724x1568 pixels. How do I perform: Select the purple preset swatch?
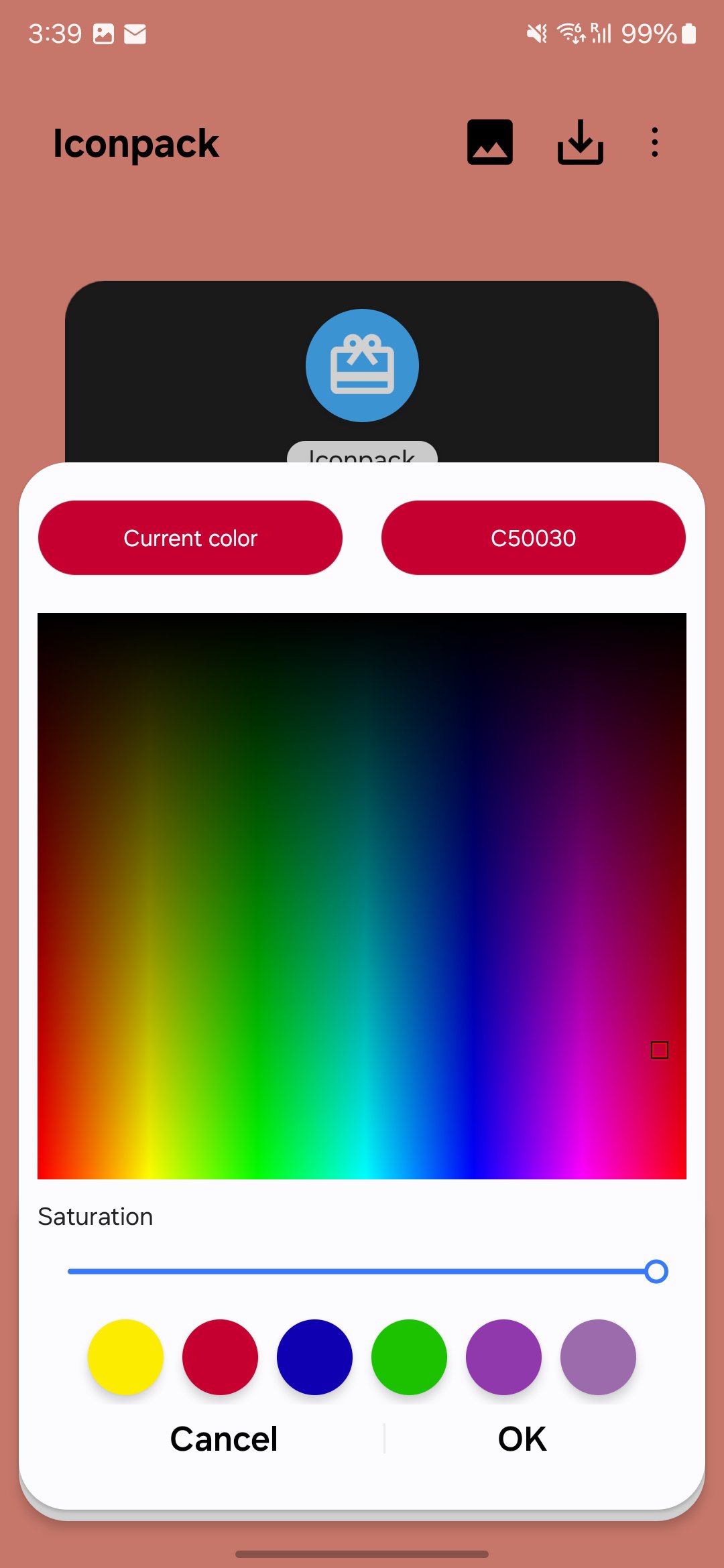[x=503, y=1357]
